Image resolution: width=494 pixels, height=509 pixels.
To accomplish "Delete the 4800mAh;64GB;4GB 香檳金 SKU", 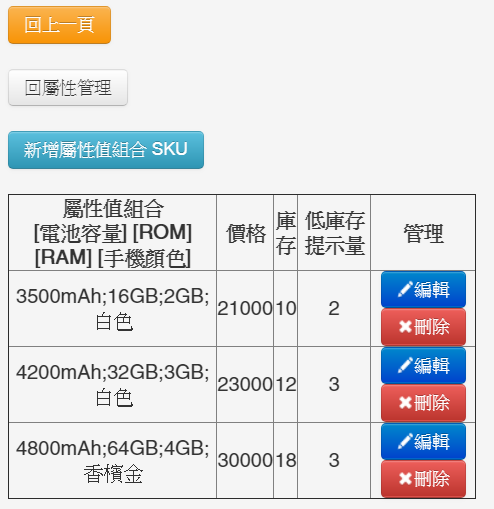I will point(423,479).
